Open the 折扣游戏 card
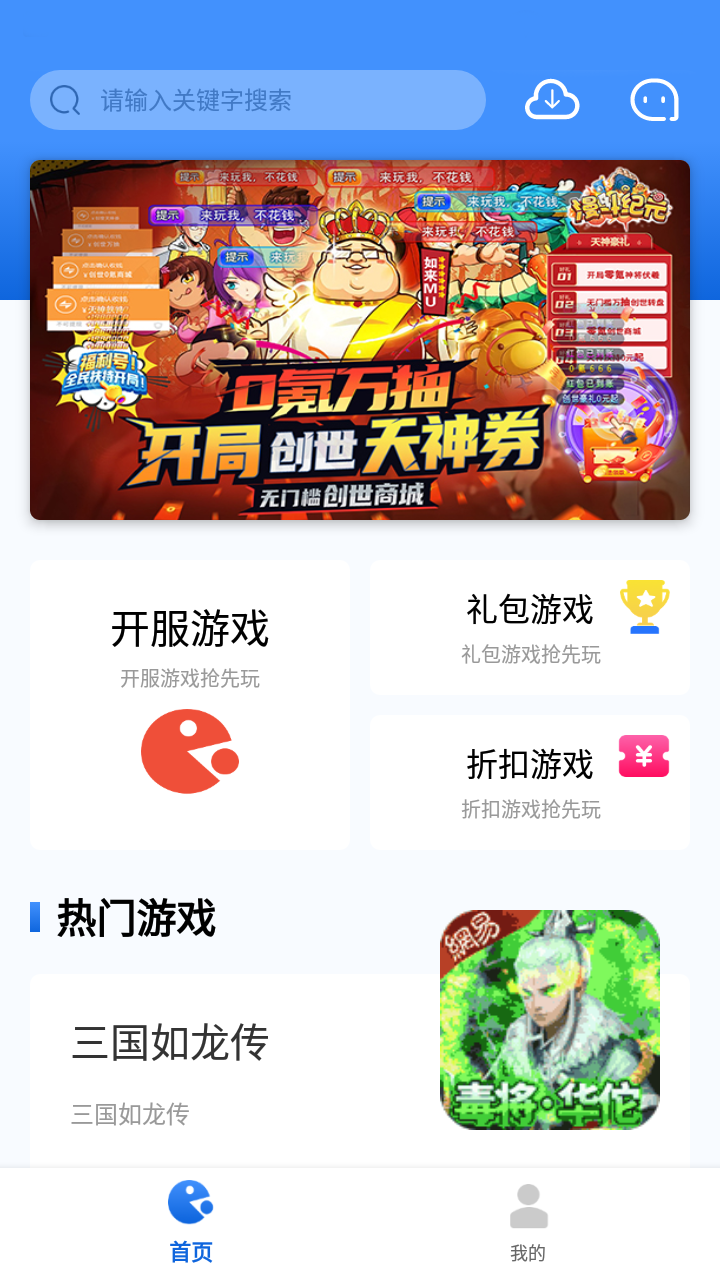This screenshot has width=720, height=1280. pyautogui.click(x=530, y=782)
